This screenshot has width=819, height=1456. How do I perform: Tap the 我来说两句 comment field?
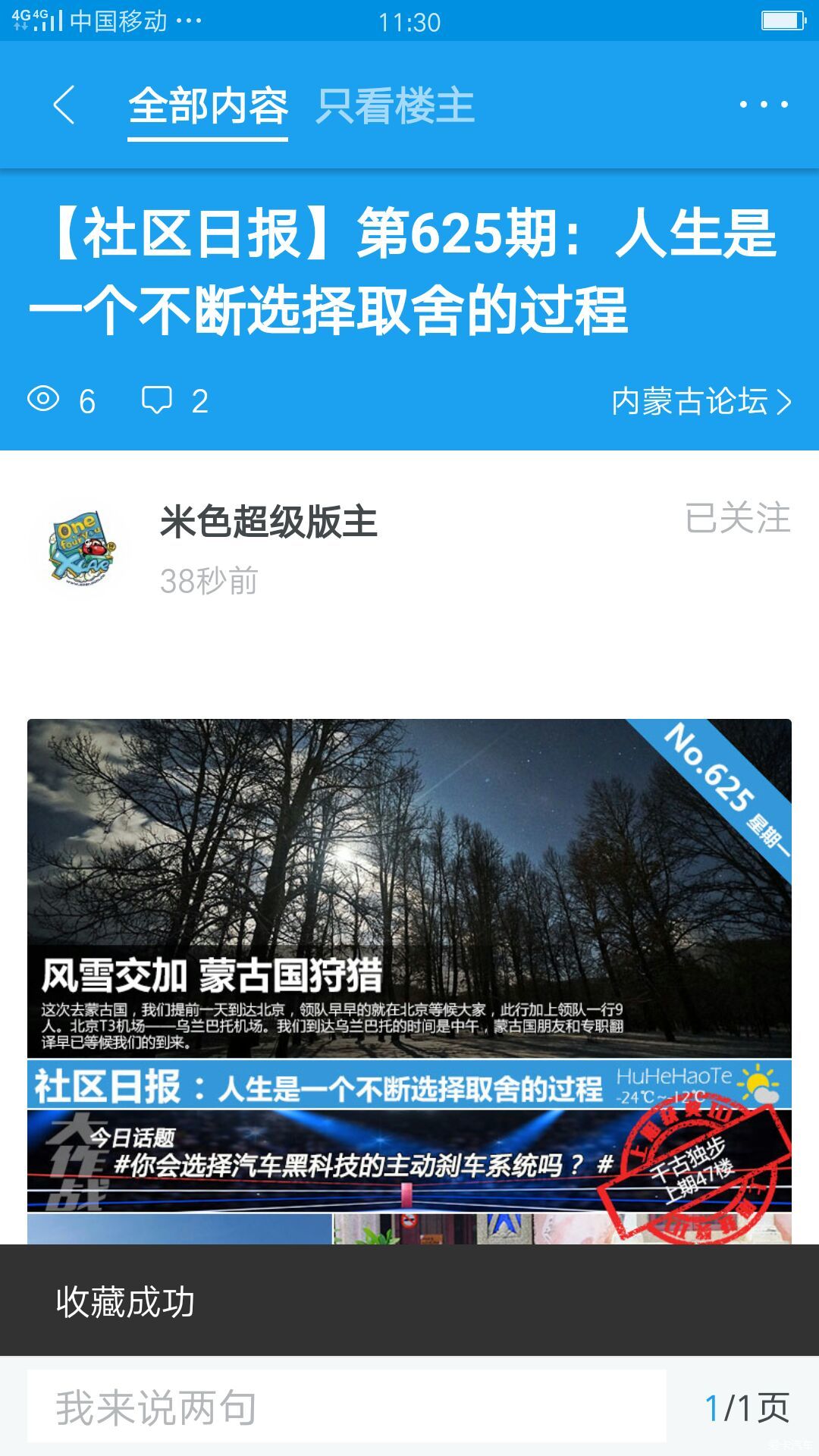point(347,1407)
